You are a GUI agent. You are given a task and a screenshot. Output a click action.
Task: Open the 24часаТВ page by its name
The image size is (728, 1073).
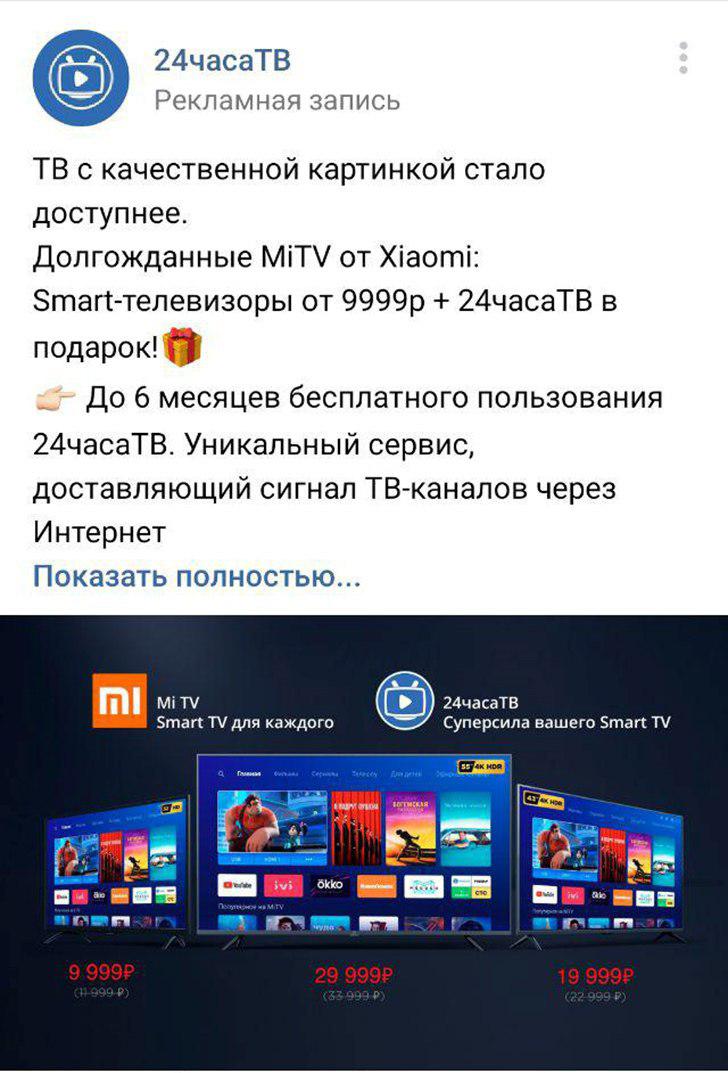[222, 61]
